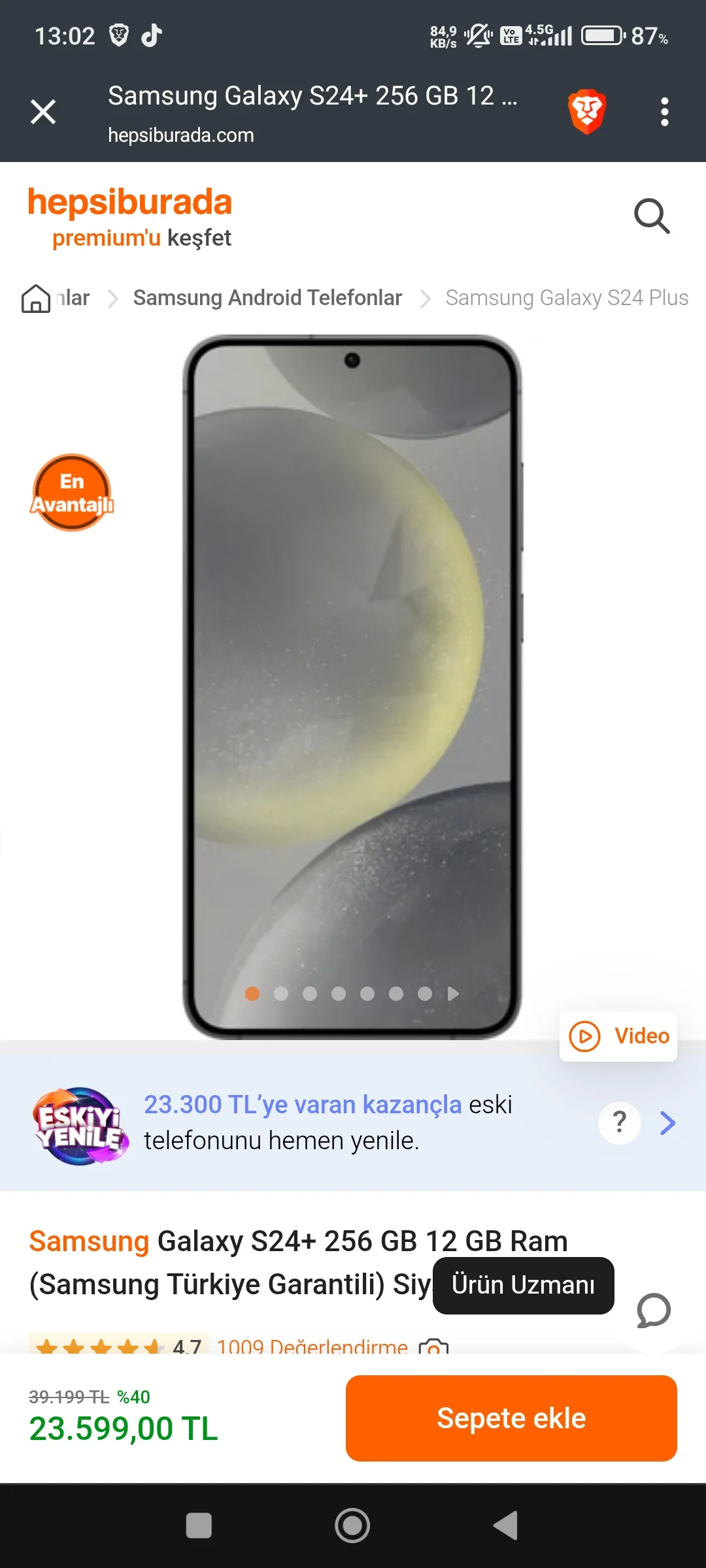Open recent apps from navigation bar
This screenshot has width=706, height=1568.
tap(199, 1526)
